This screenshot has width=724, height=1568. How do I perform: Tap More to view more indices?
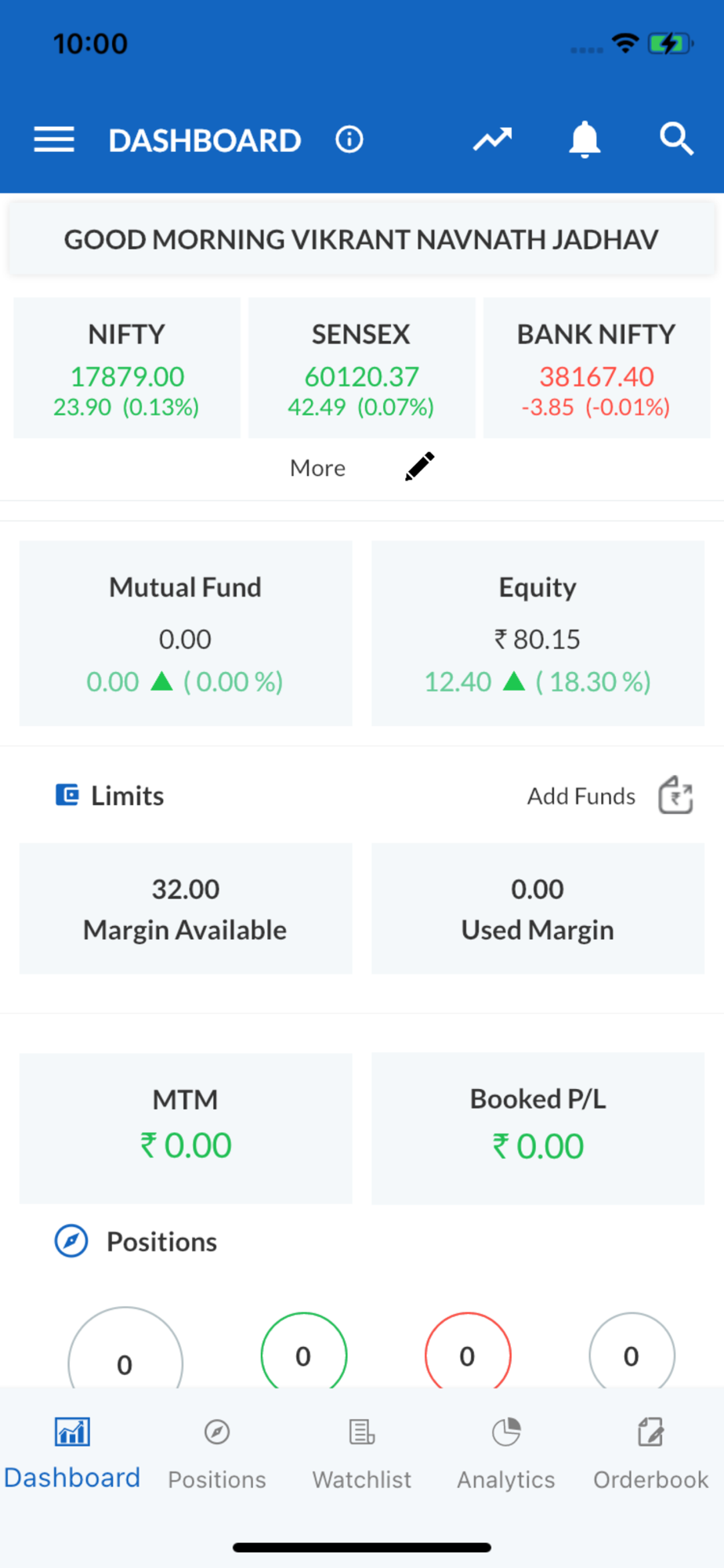(x=317, y=468)
